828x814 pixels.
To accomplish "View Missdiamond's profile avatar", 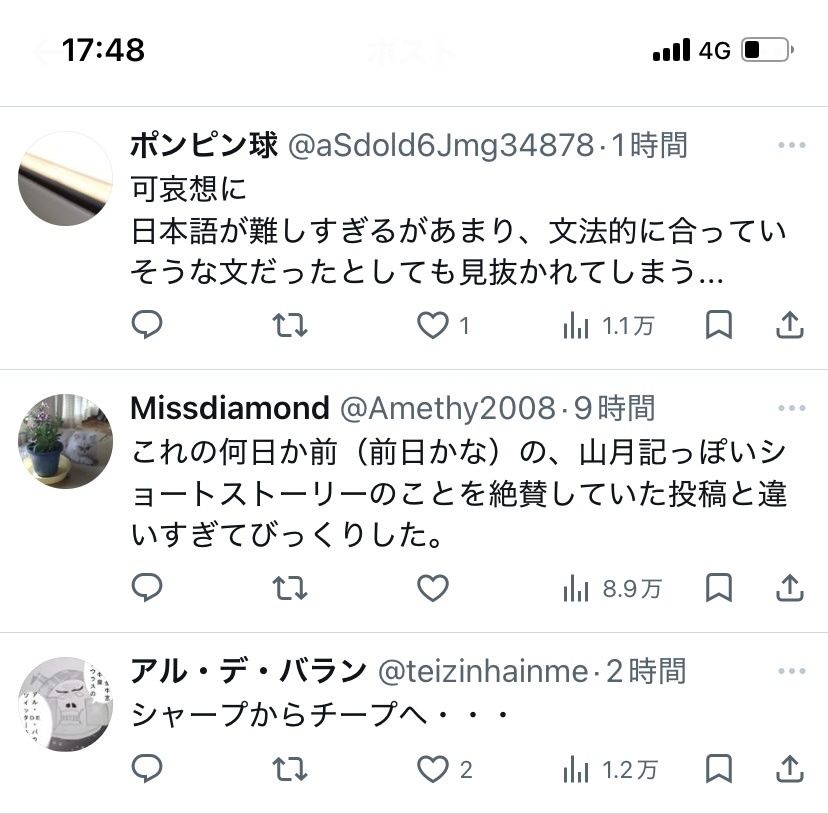I will click(x=65, y=441).
